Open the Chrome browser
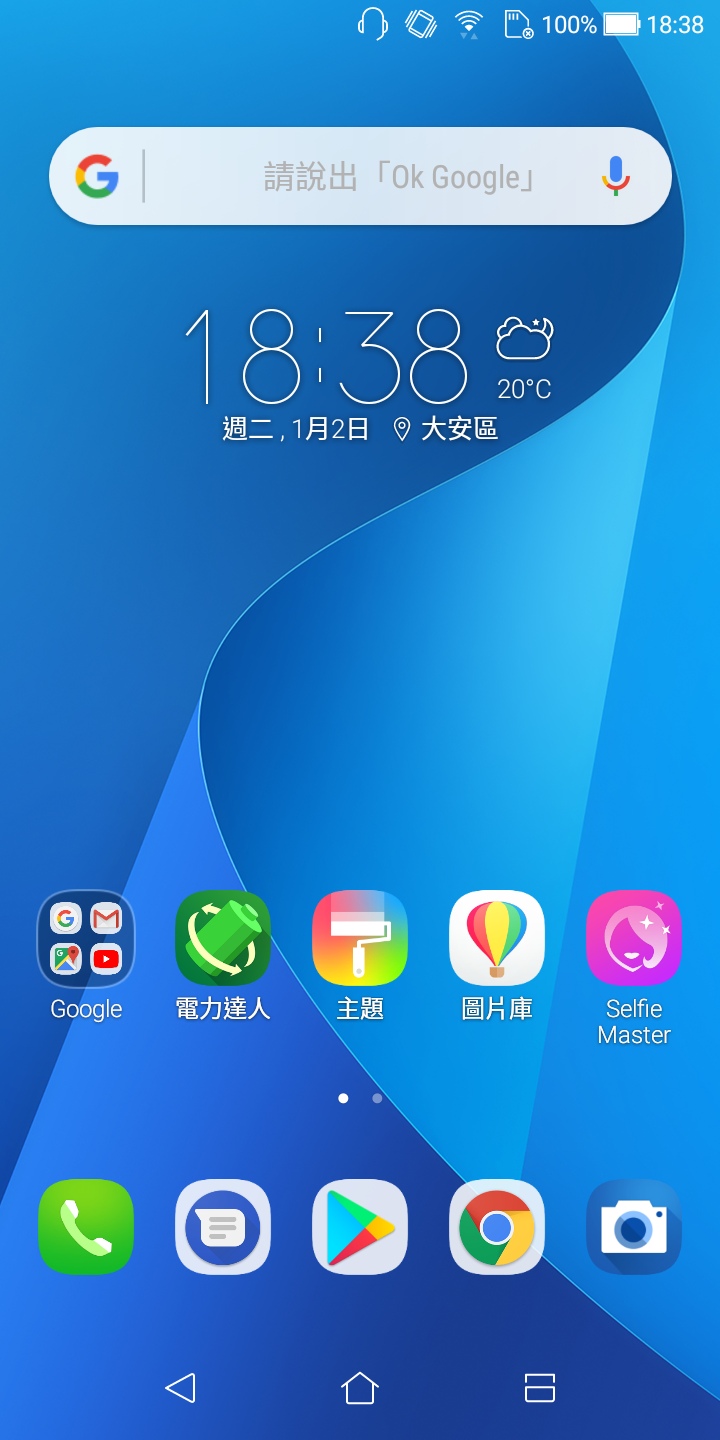 point(497,1227)
